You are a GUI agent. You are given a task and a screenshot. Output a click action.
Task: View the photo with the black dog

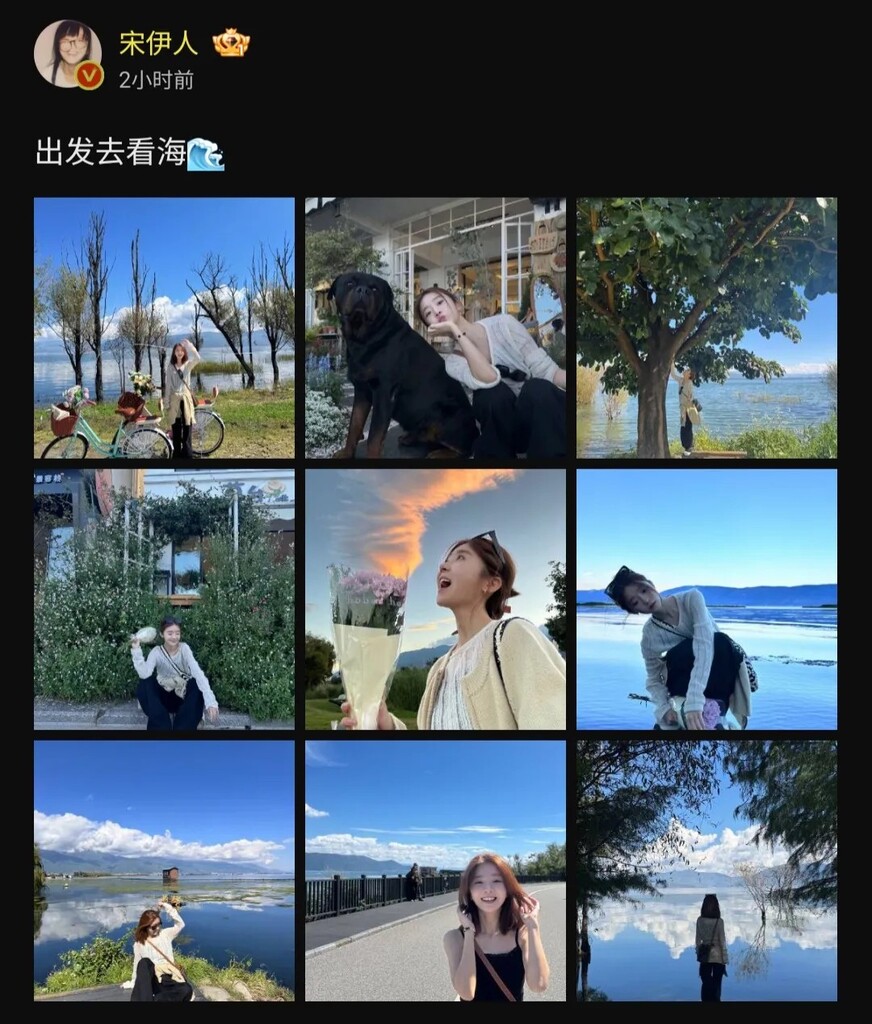tap(435, 328)
